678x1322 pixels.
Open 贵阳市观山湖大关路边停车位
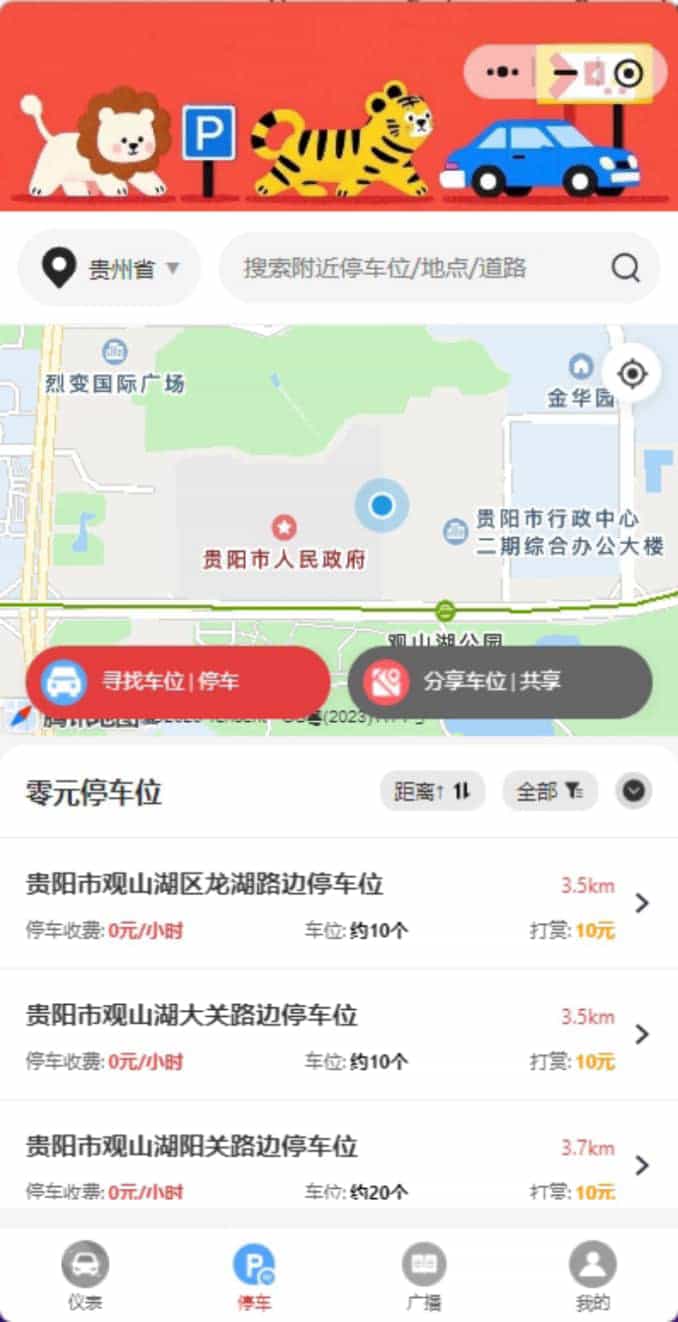[339, 1035]
